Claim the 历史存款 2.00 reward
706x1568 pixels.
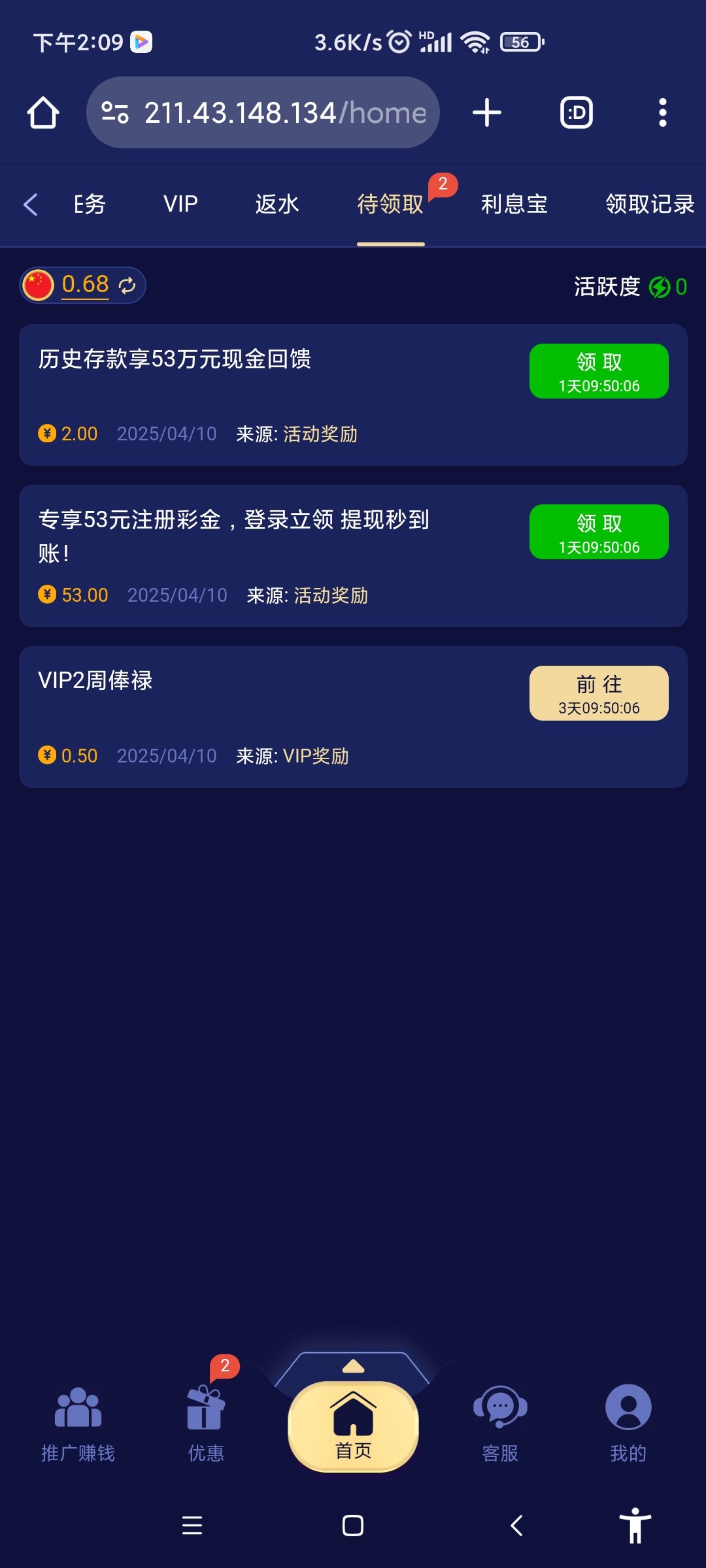pos(598,370)
